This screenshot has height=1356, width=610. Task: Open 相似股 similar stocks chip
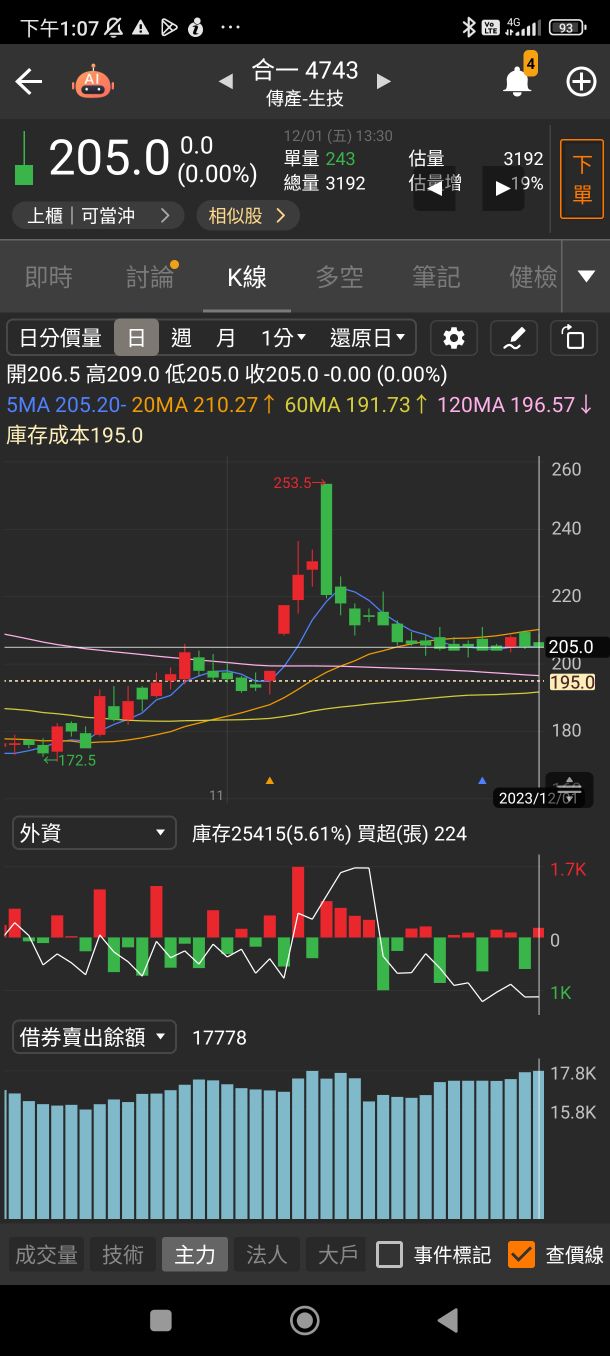pyautogui.click(x=247, y=215)
